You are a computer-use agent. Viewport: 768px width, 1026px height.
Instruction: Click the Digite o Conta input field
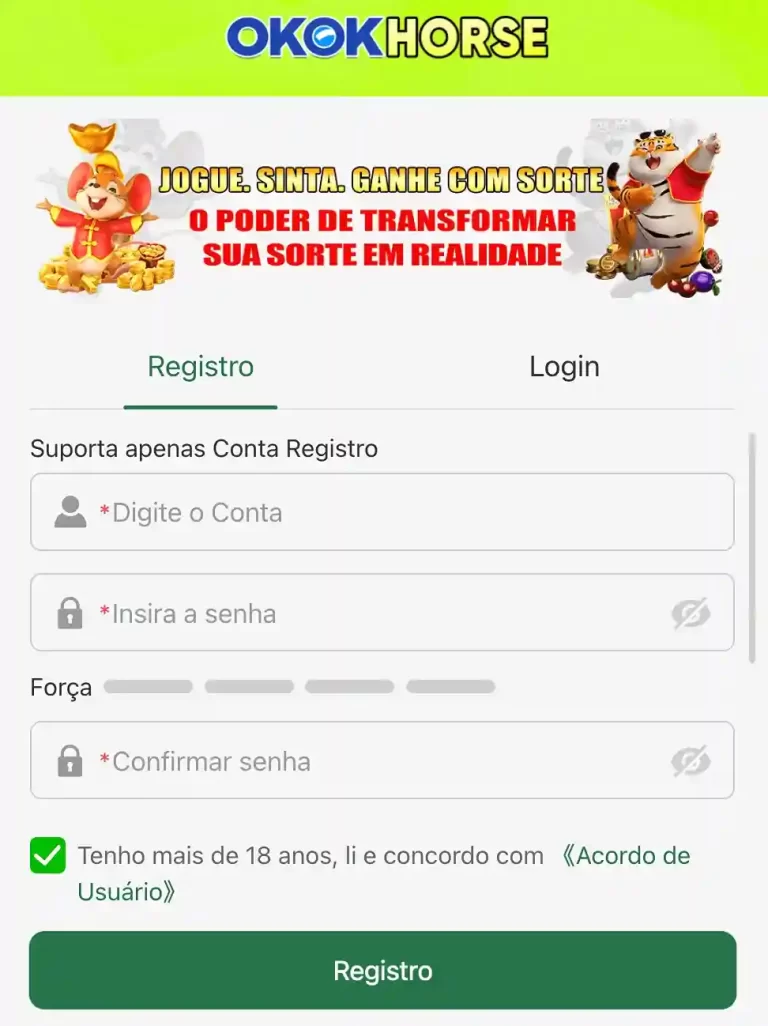[x=300, y=512]
